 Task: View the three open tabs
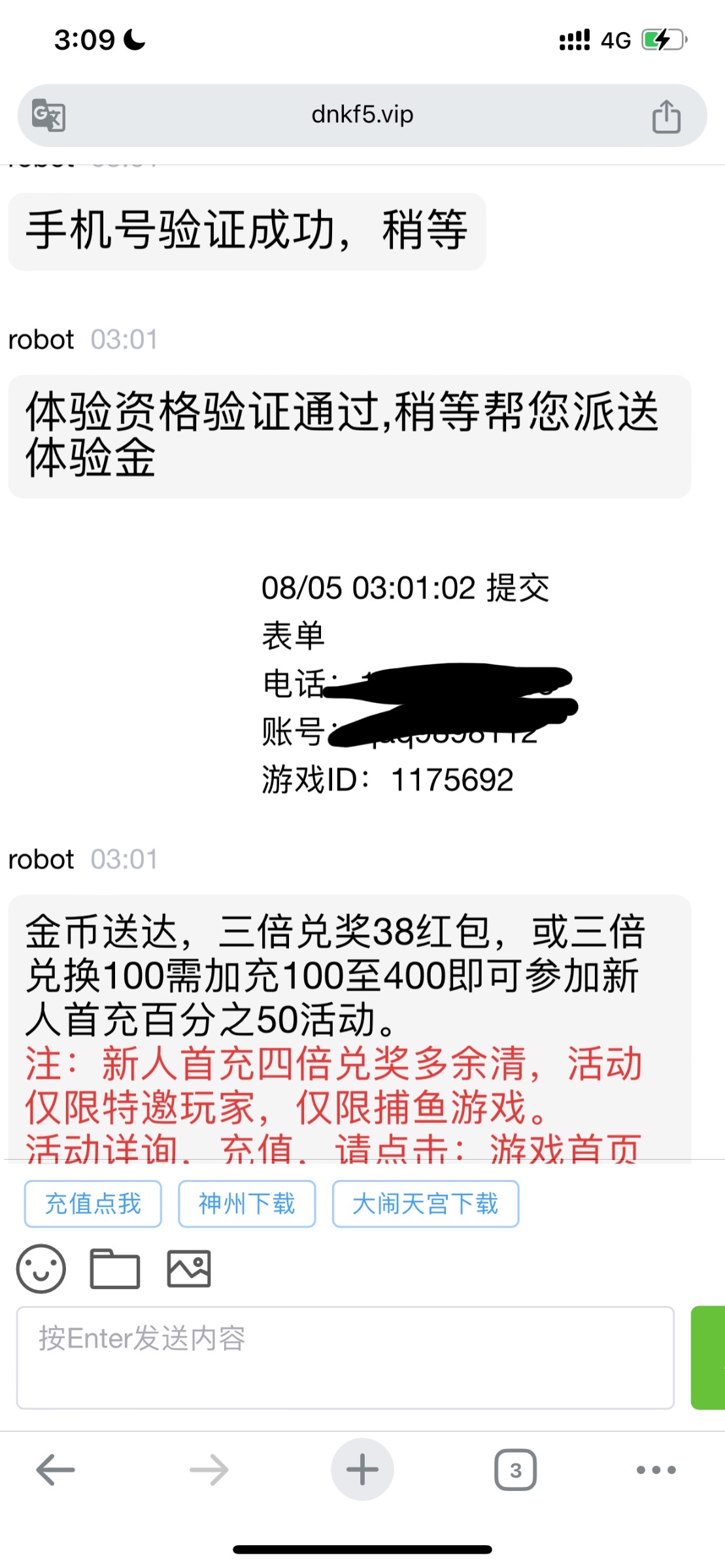pyautogui.click(x=516, y=1470)
